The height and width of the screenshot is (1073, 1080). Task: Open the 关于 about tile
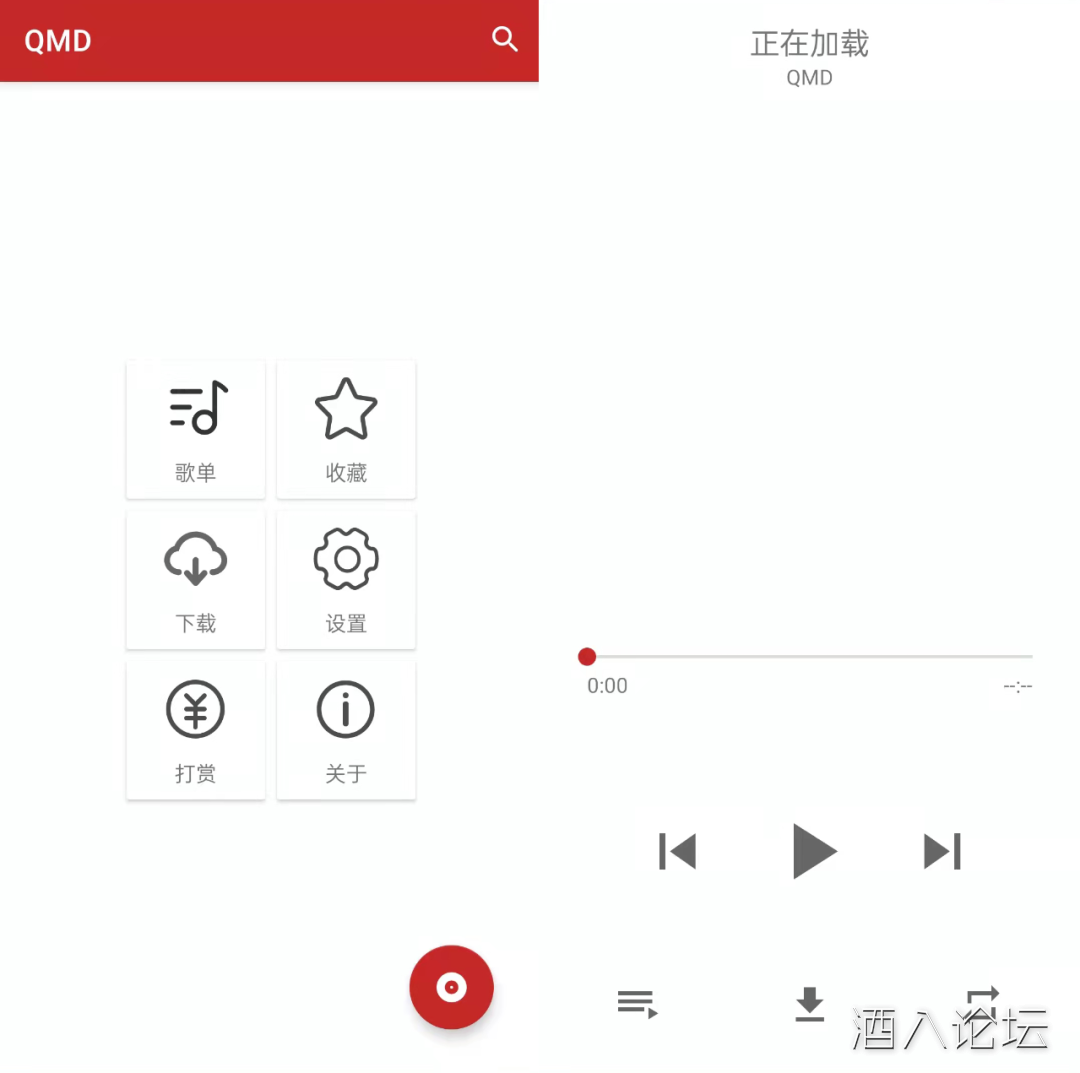346,730
